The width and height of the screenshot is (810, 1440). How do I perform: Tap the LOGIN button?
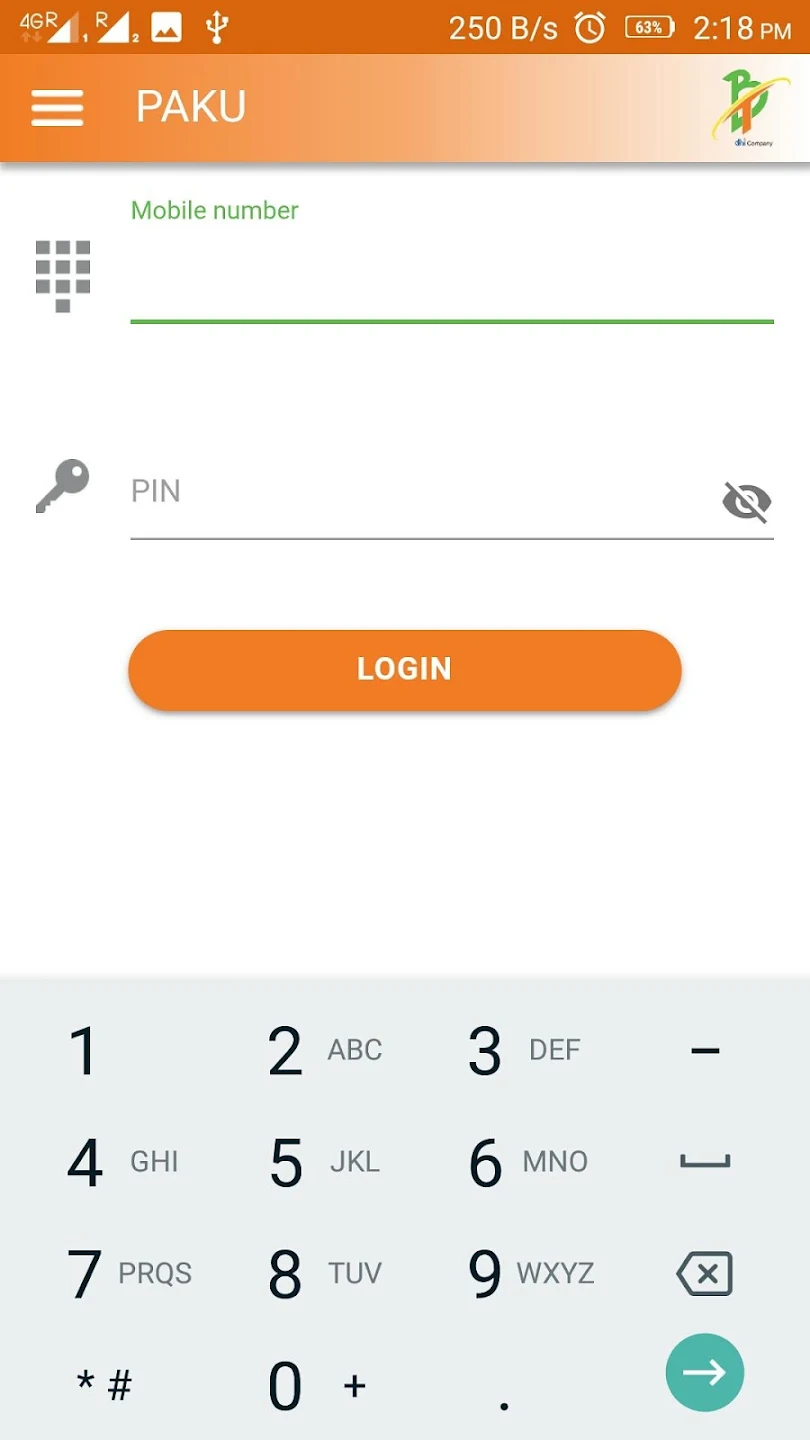tap(404, 670)
